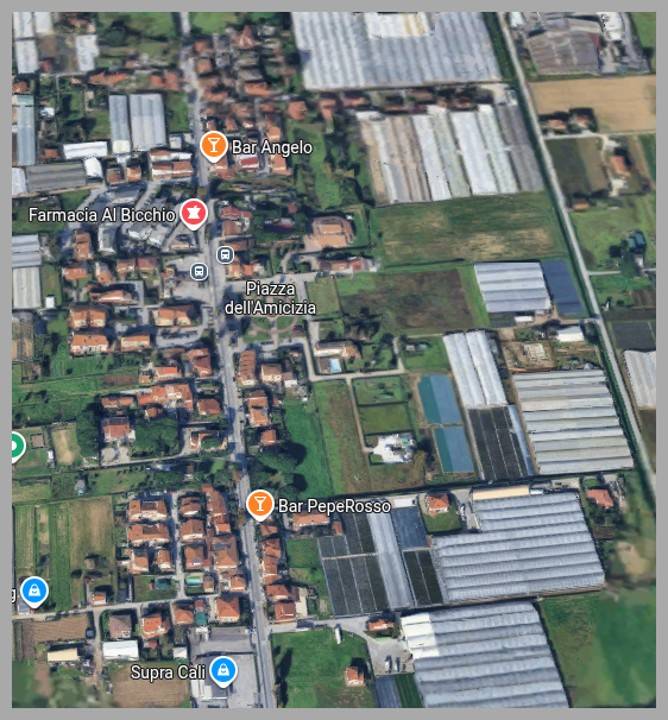Select the Farmacia Al Bicchio pharmacy pin
The height and width of the screenshot is (720, 668).
click(192, 212)
